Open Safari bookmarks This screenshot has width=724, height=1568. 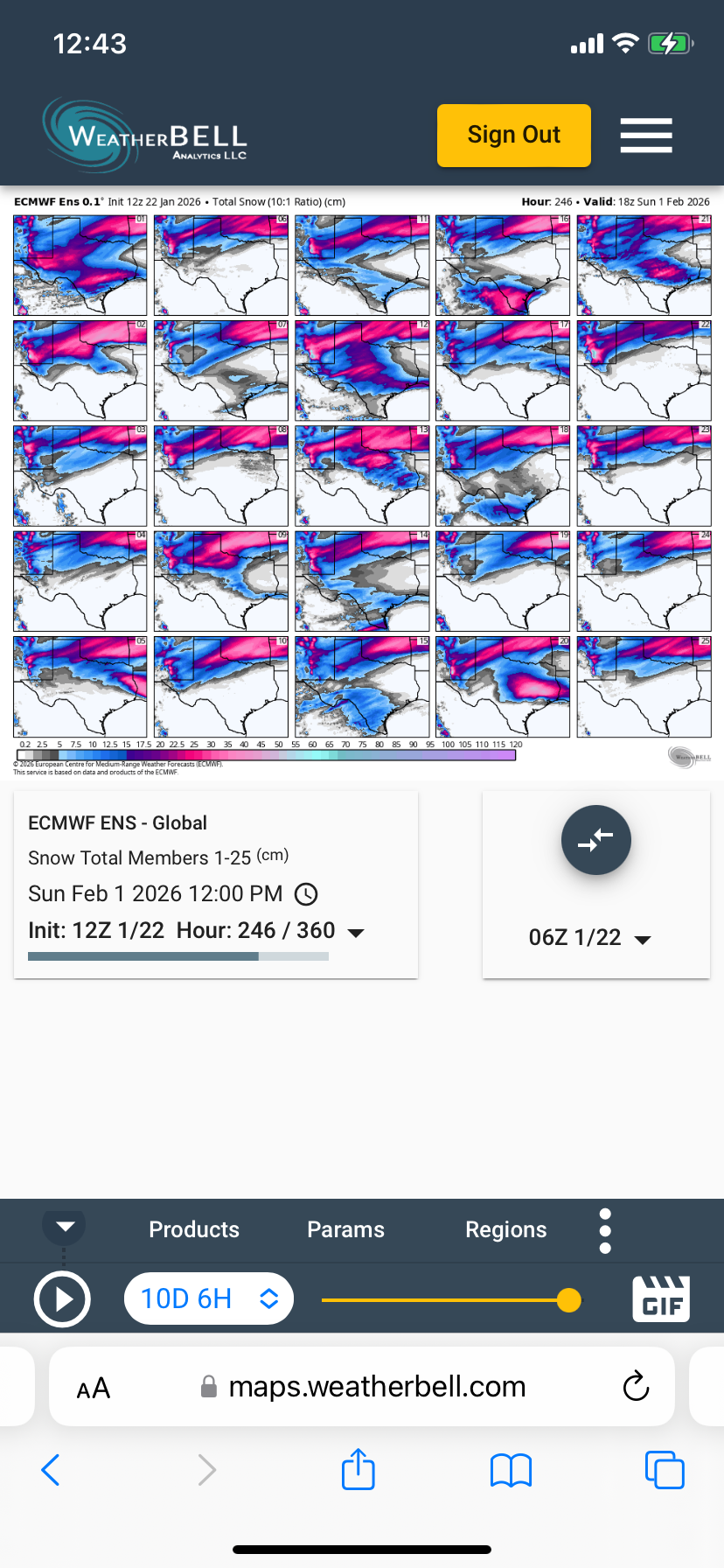click(512, 1470)
